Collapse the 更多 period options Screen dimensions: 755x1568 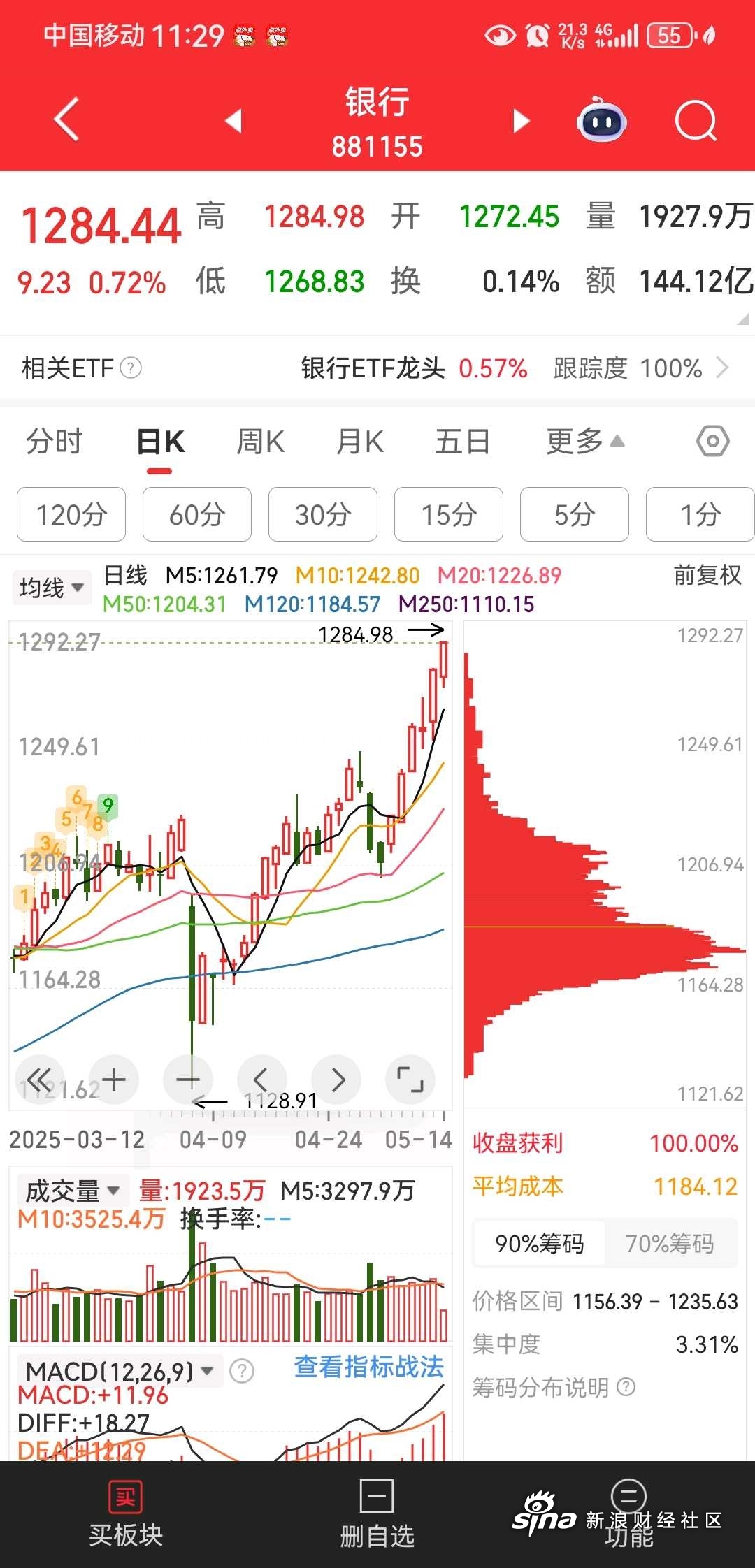click(x=585, y=442)
